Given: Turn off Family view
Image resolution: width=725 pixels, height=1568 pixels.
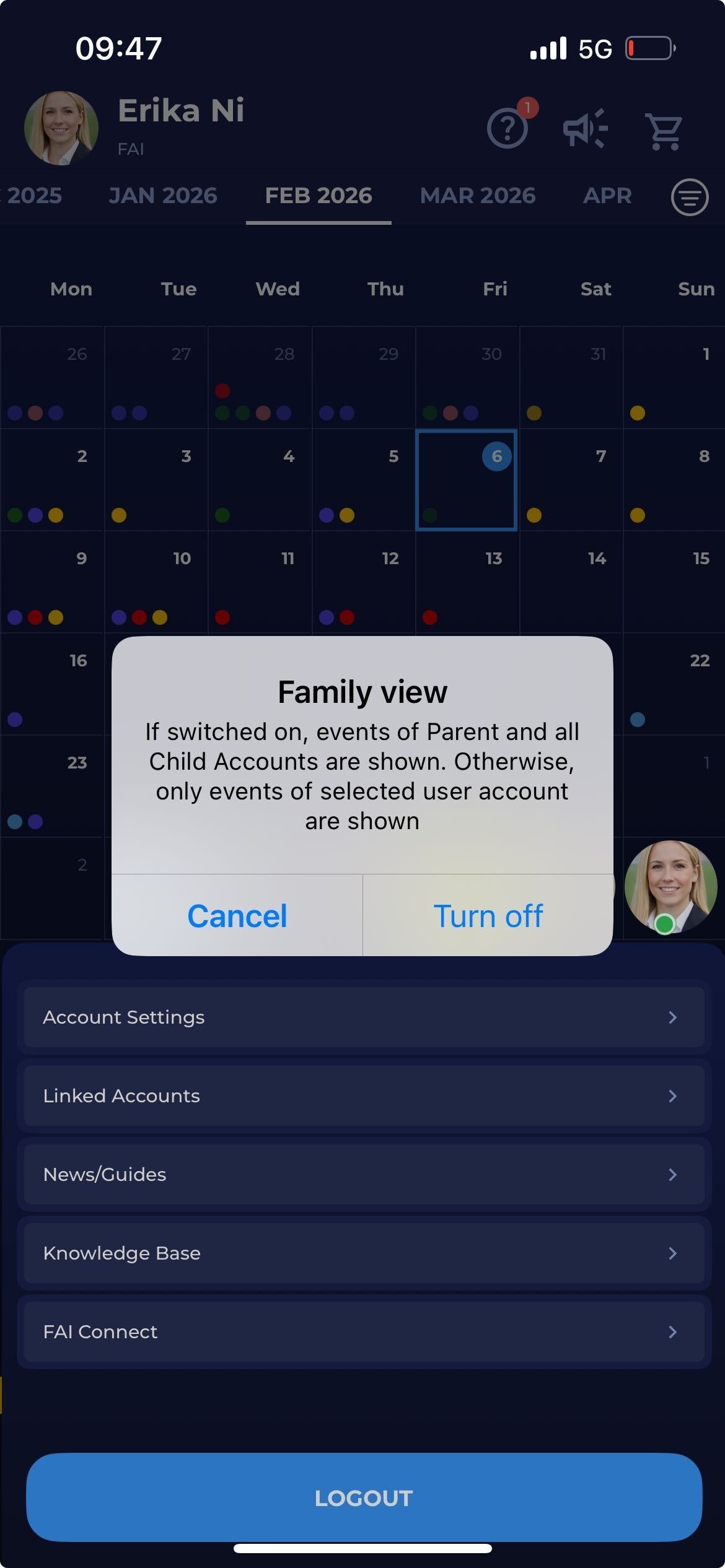Looking at the screenshot, I should (488, 916).
